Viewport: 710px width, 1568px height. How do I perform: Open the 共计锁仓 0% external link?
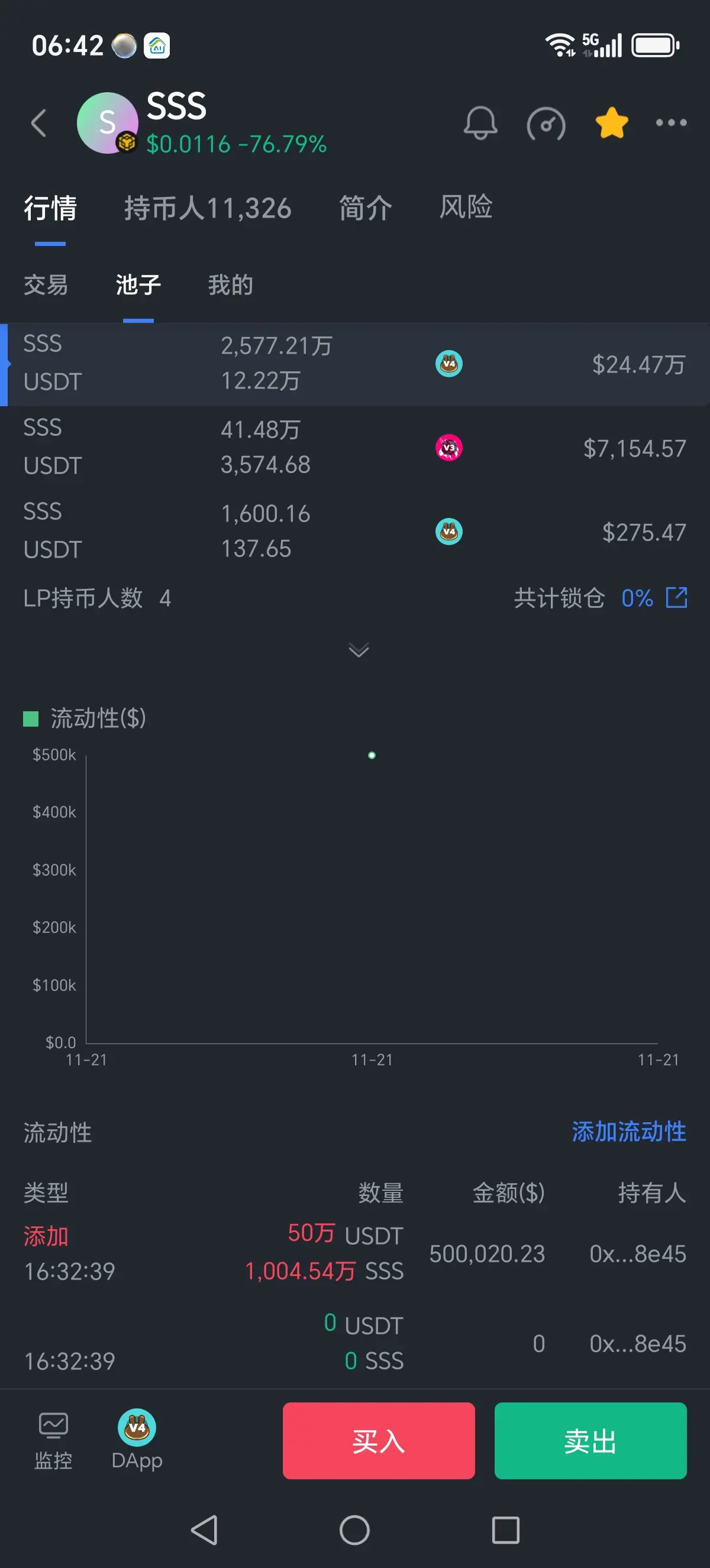tap(676, 598)
